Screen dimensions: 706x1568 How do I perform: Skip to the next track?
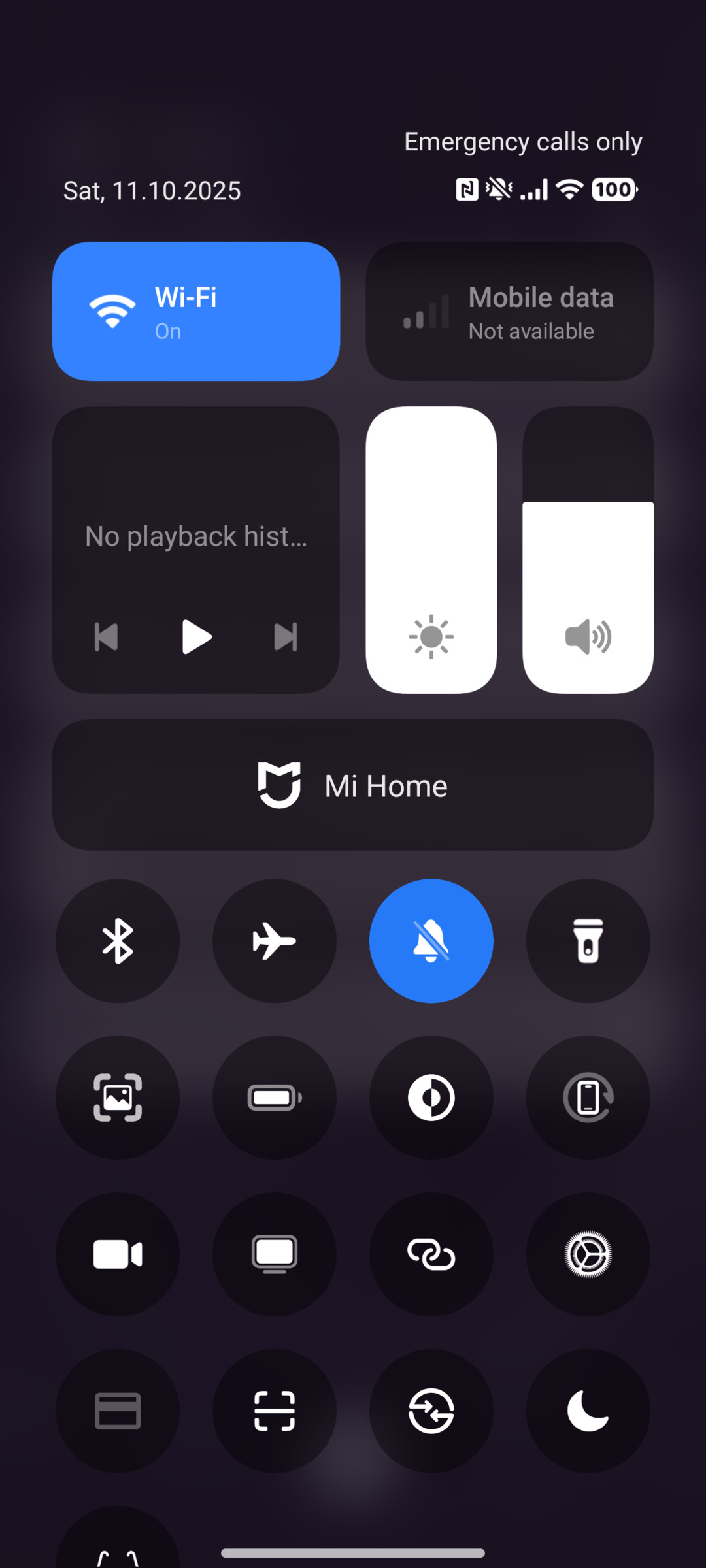(x=286, y=637)
